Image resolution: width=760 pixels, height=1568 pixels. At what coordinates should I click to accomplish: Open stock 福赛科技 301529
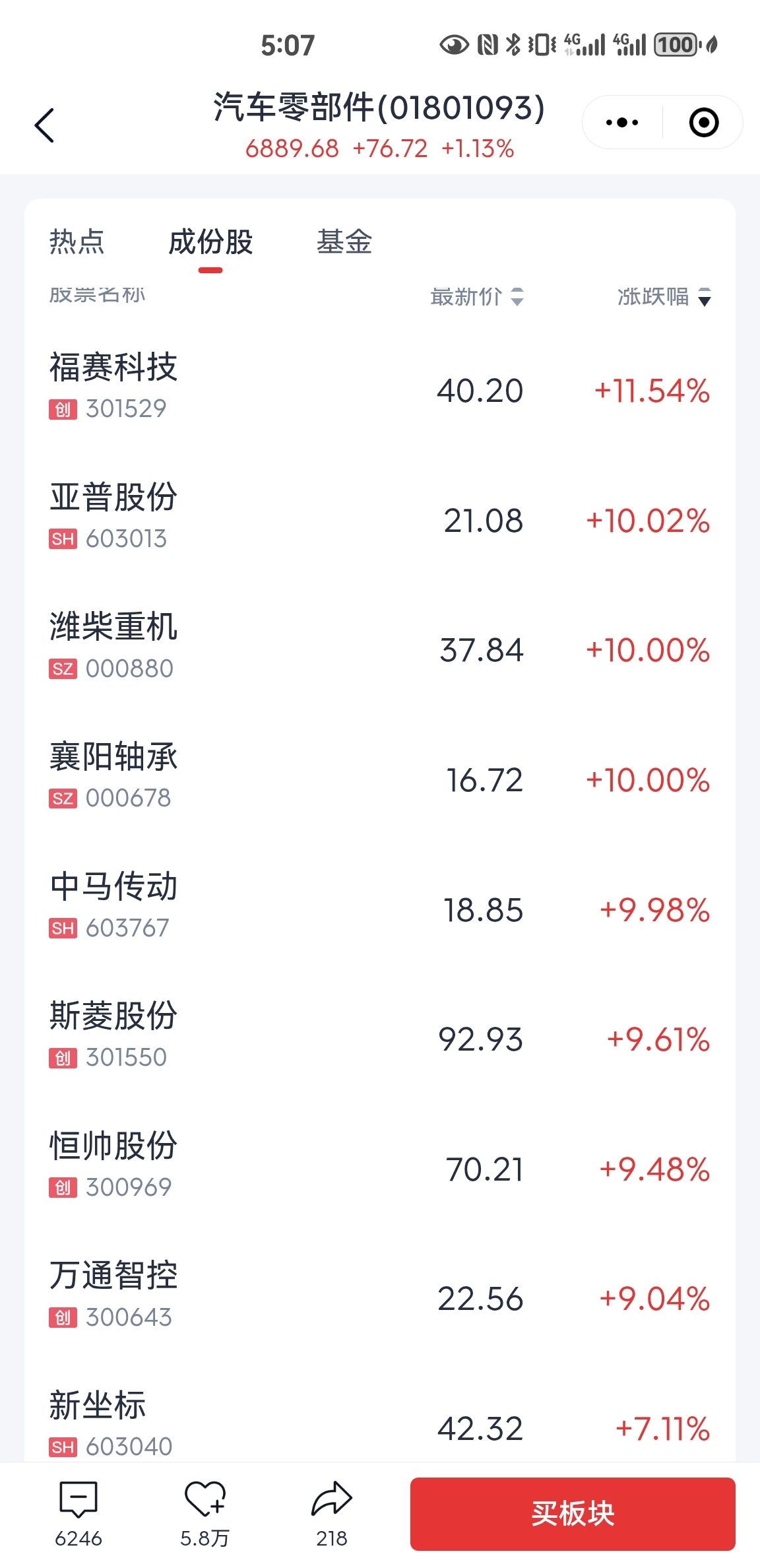click(380, 387)
